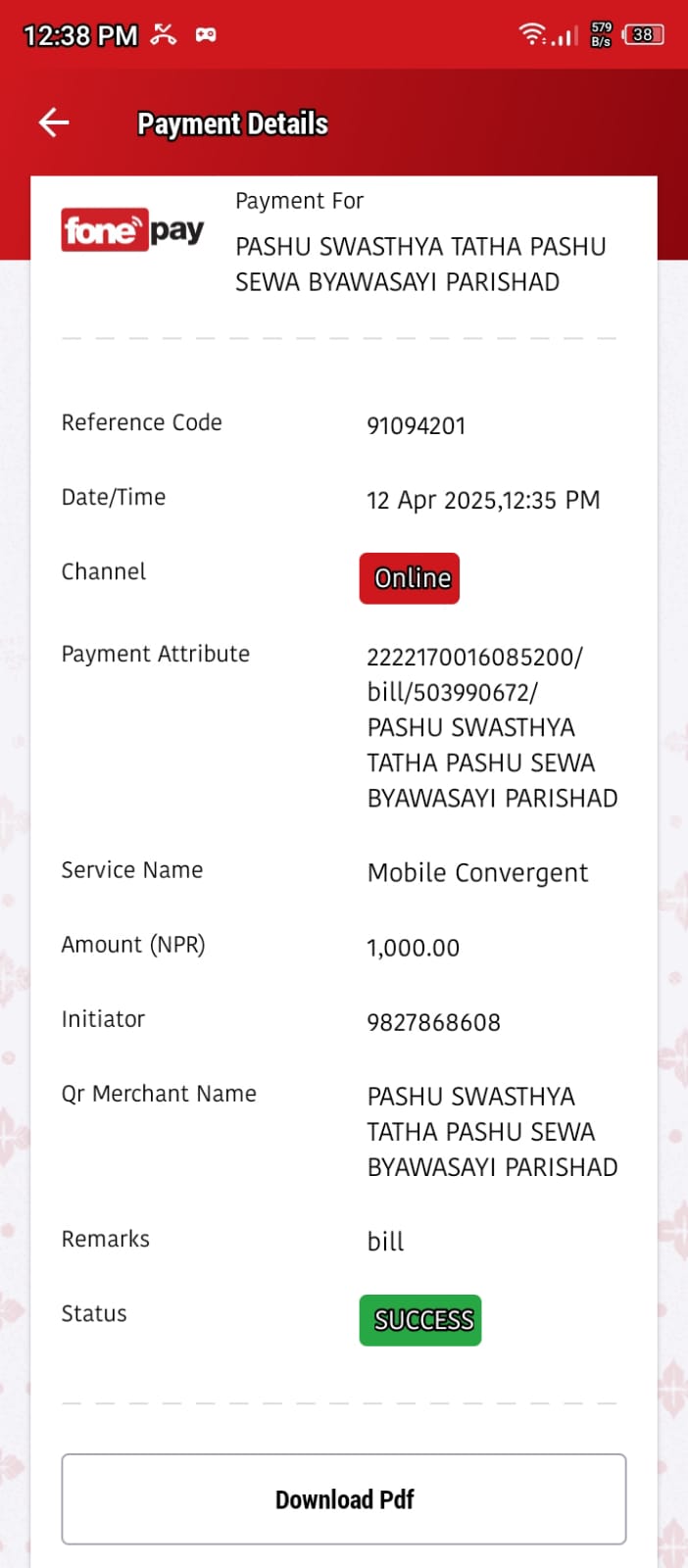This screenshot has height=1568, width=688.
Task: Go back from Payment Details
Action: (x=54, y=122)
